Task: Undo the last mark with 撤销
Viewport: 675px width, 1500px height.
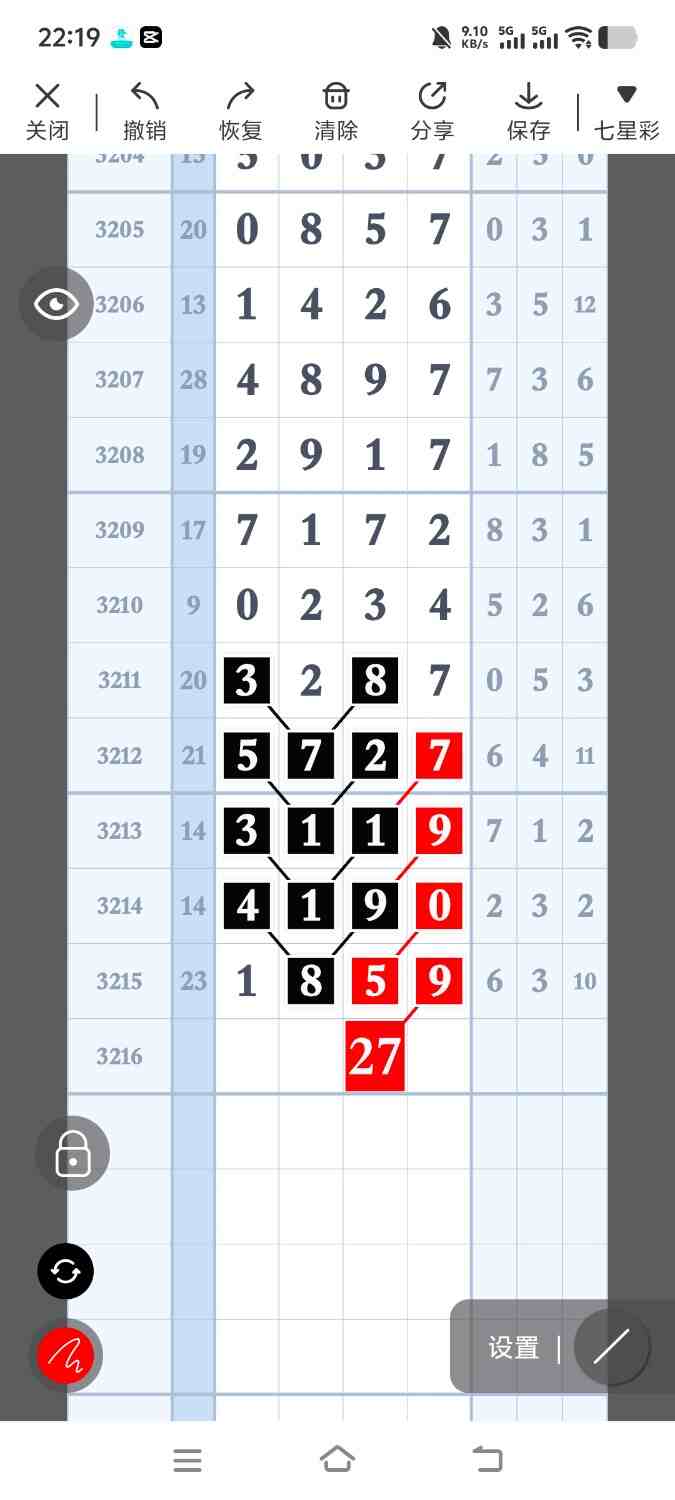Action: (144, 111)
